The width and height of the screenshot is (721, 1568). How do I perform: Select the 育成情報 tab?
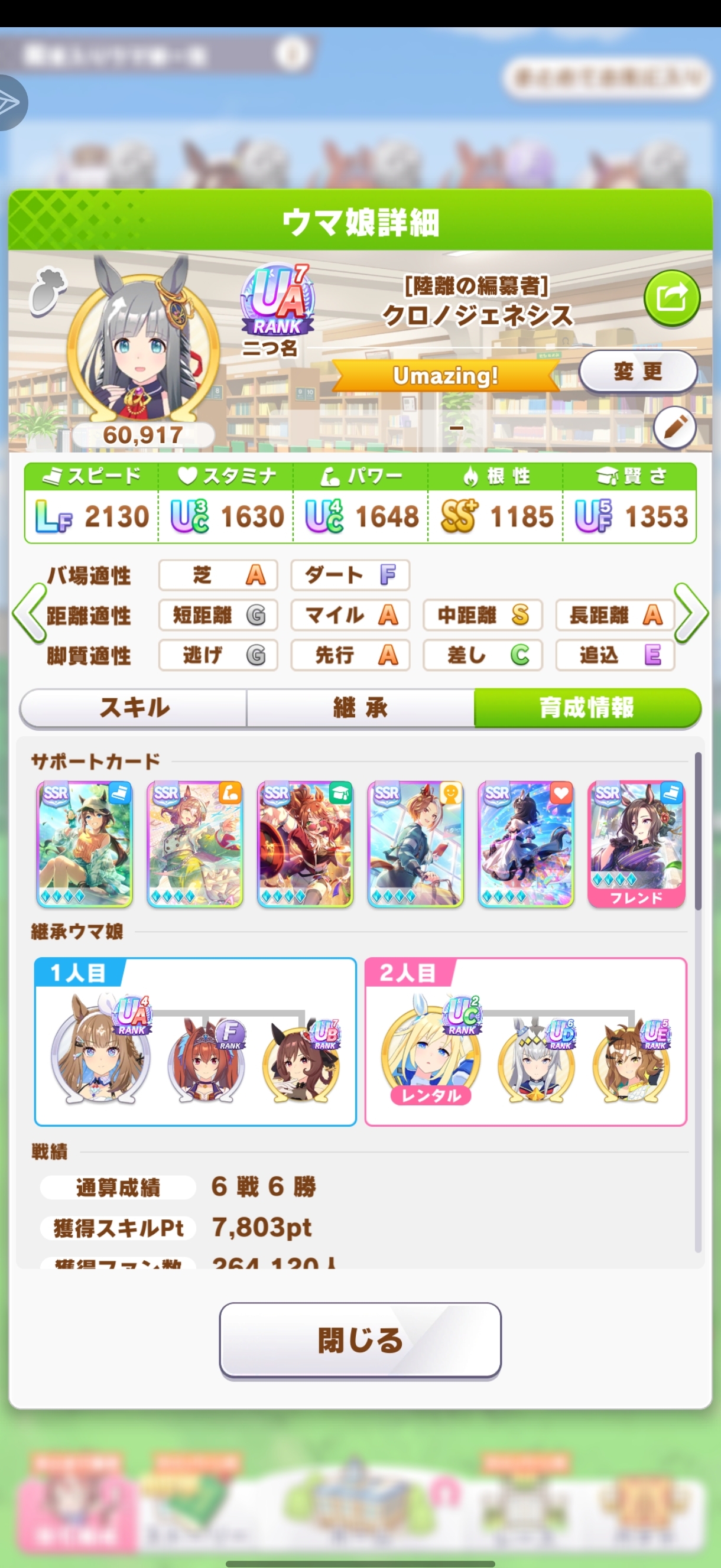point(586,708)
